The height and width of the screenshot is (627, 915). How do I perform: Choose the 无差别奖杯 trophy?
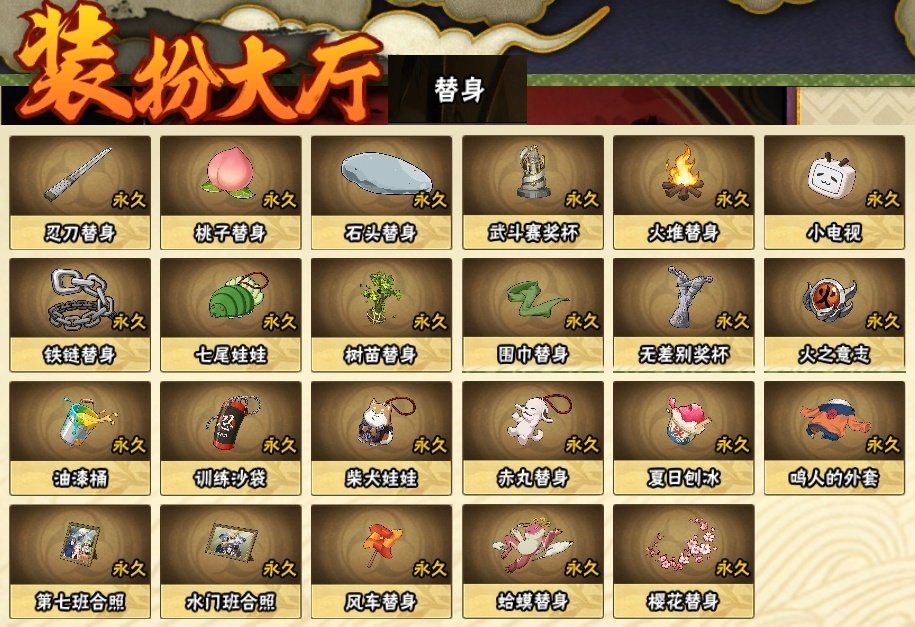[684, 314]
